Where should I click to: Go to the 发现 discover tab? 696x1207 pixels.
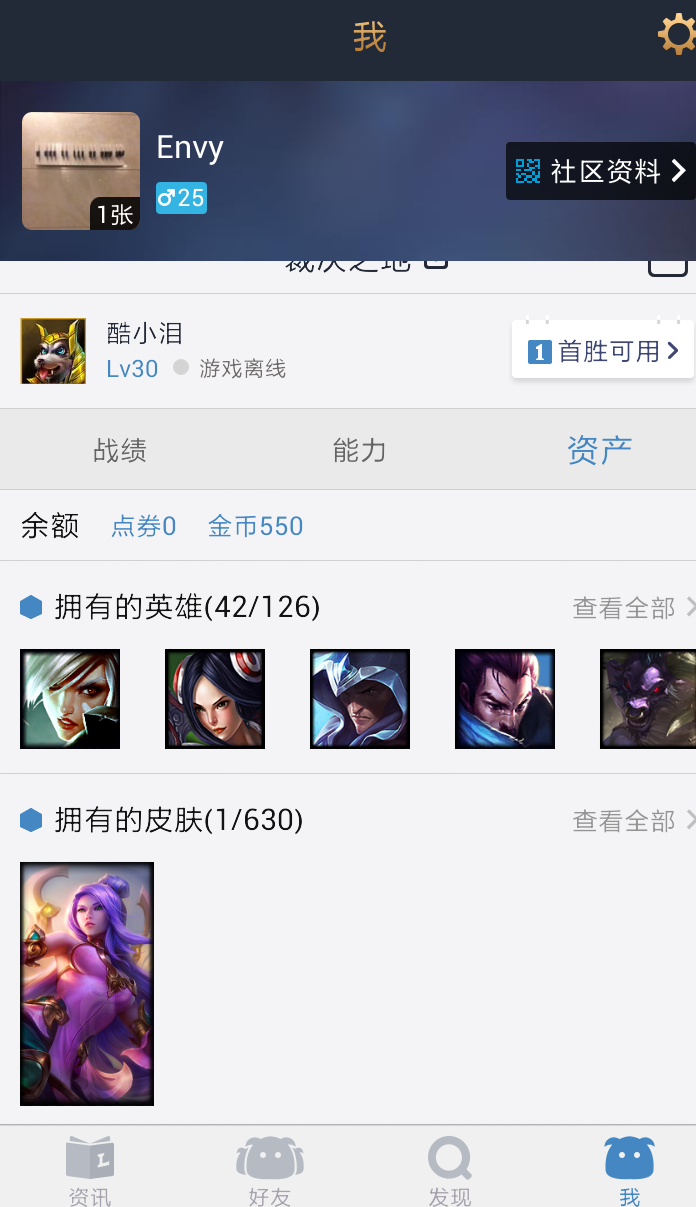[x=450, y=1170]
